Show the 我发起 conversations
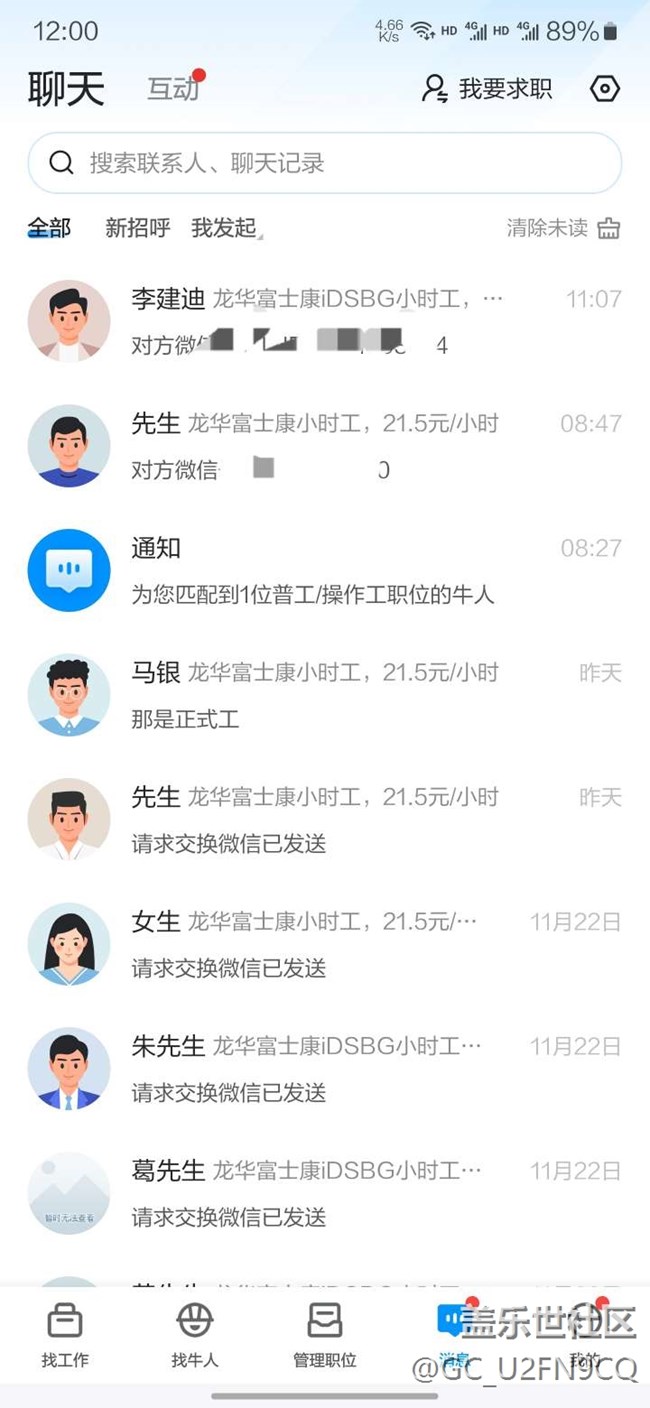Viewport: 650px width, 1408px height. pyautogui.click(x=224, y=228)
